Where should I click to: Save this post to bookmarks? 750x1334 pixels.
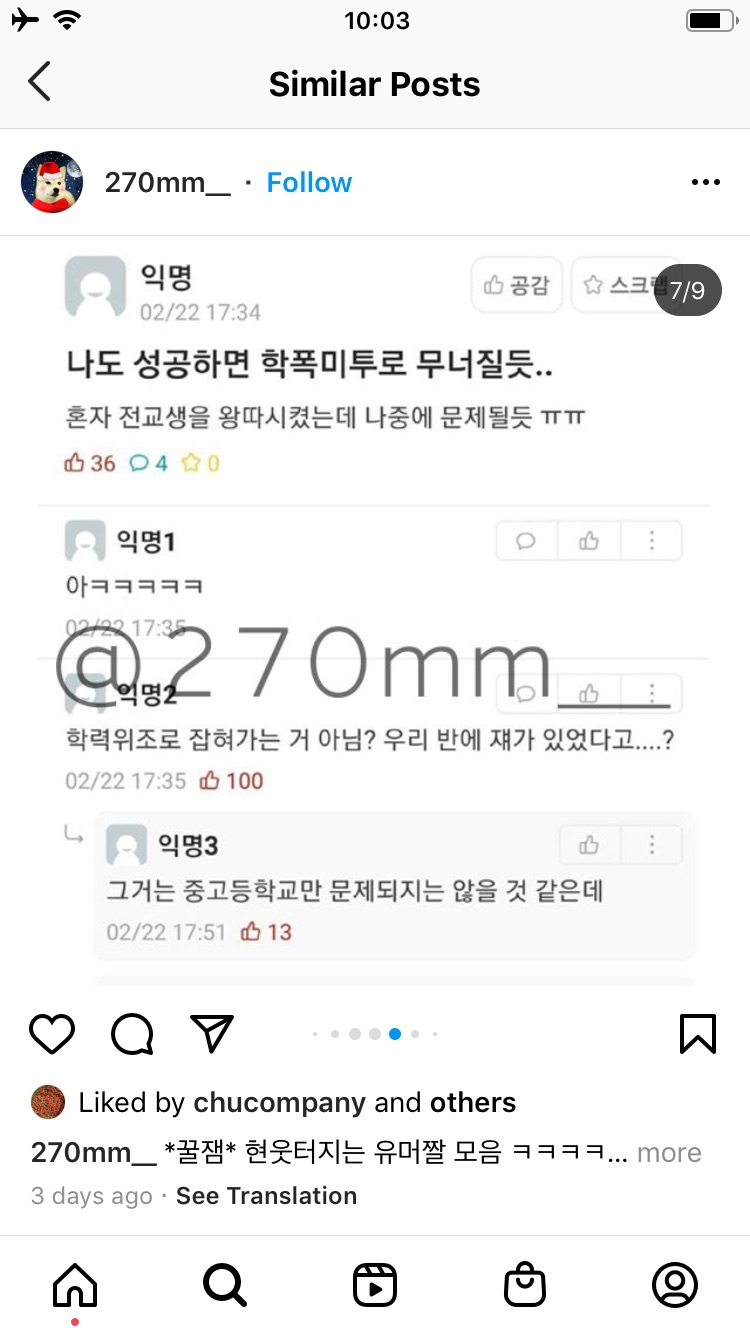(697, 1033)
